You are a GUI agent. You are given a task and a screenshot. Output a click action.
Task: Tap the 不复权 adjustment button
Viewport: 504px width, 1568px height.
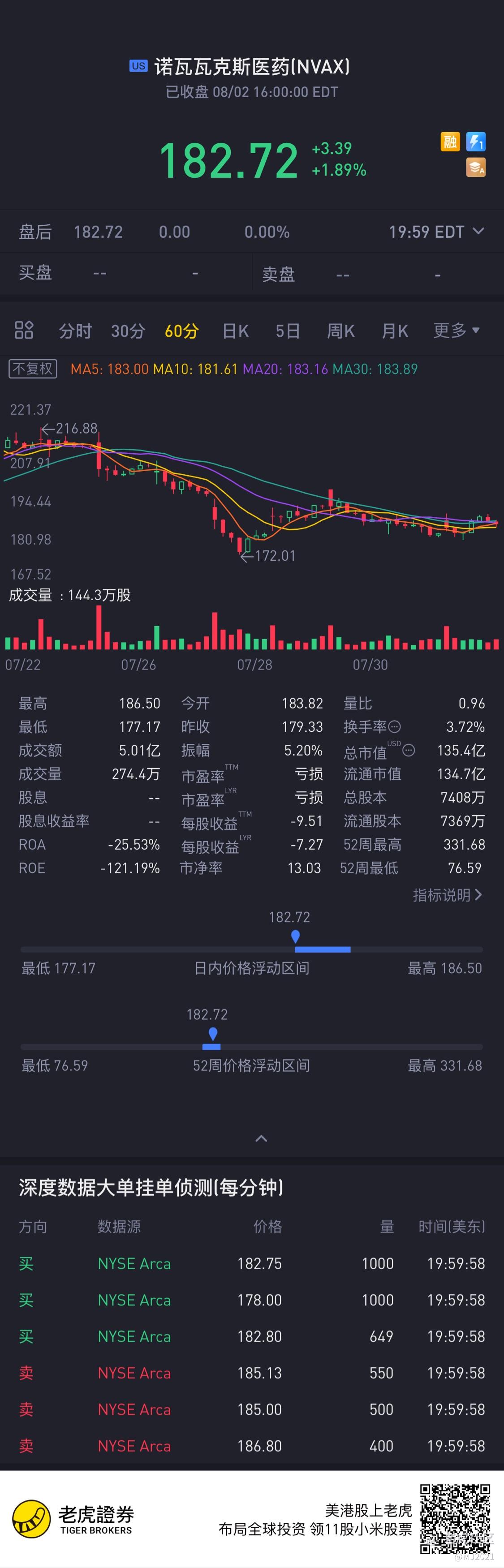[33, 368]
